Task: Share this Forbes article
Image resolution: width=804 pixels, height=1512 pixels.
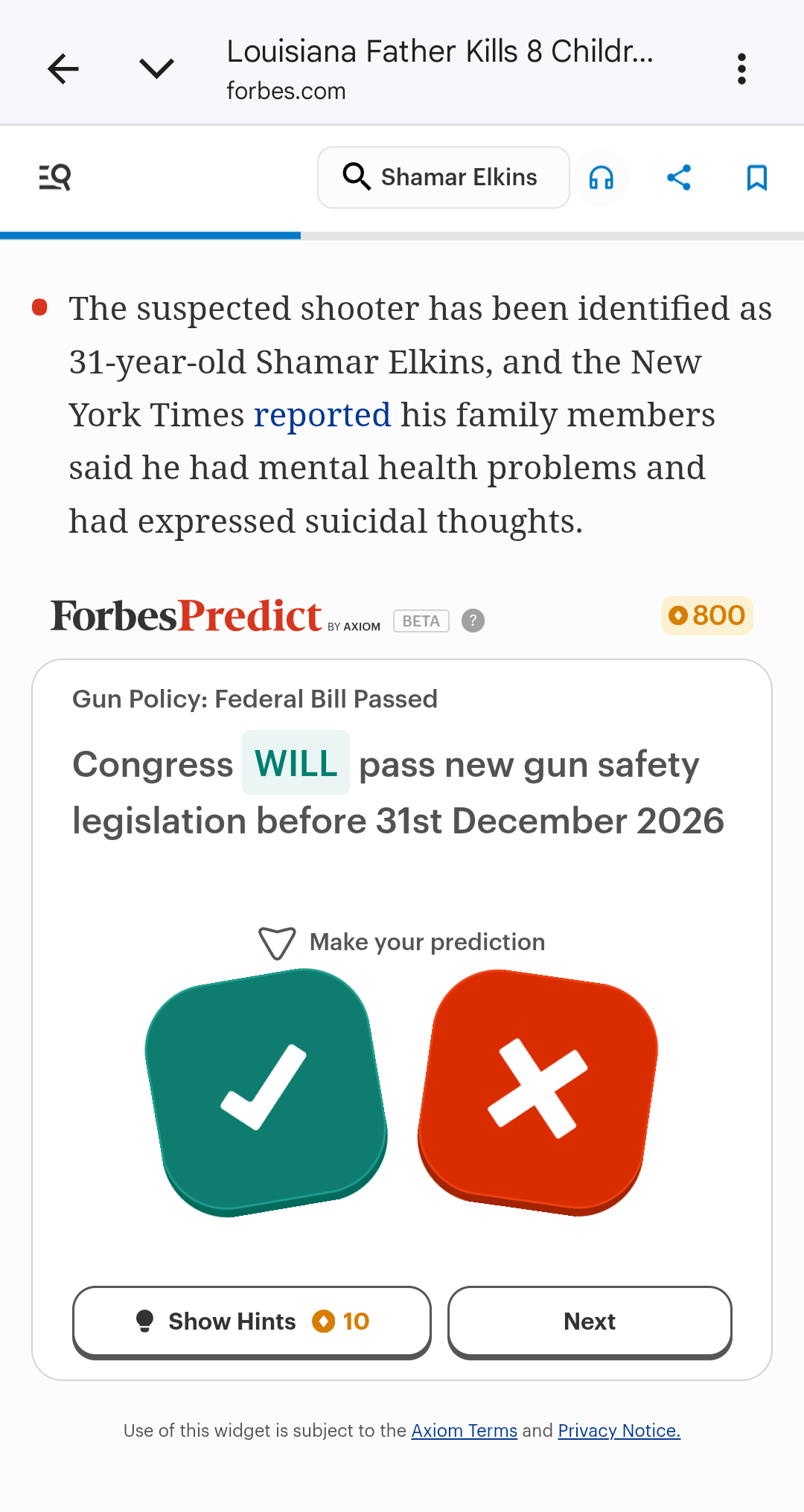Action: tap(679, 178)
